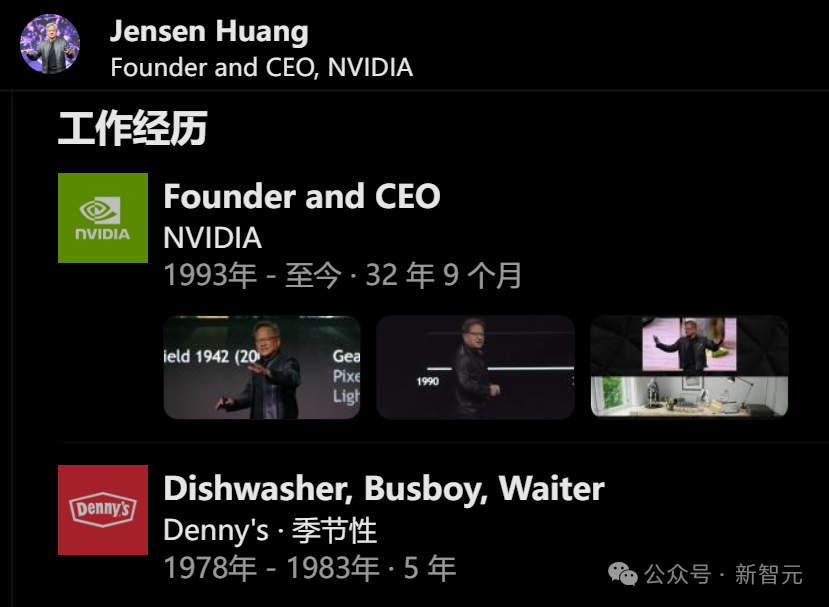This screenshot has height=607, width=829.
Task: View the first NVIDIA media thumbnail
Action: [262, 367]
